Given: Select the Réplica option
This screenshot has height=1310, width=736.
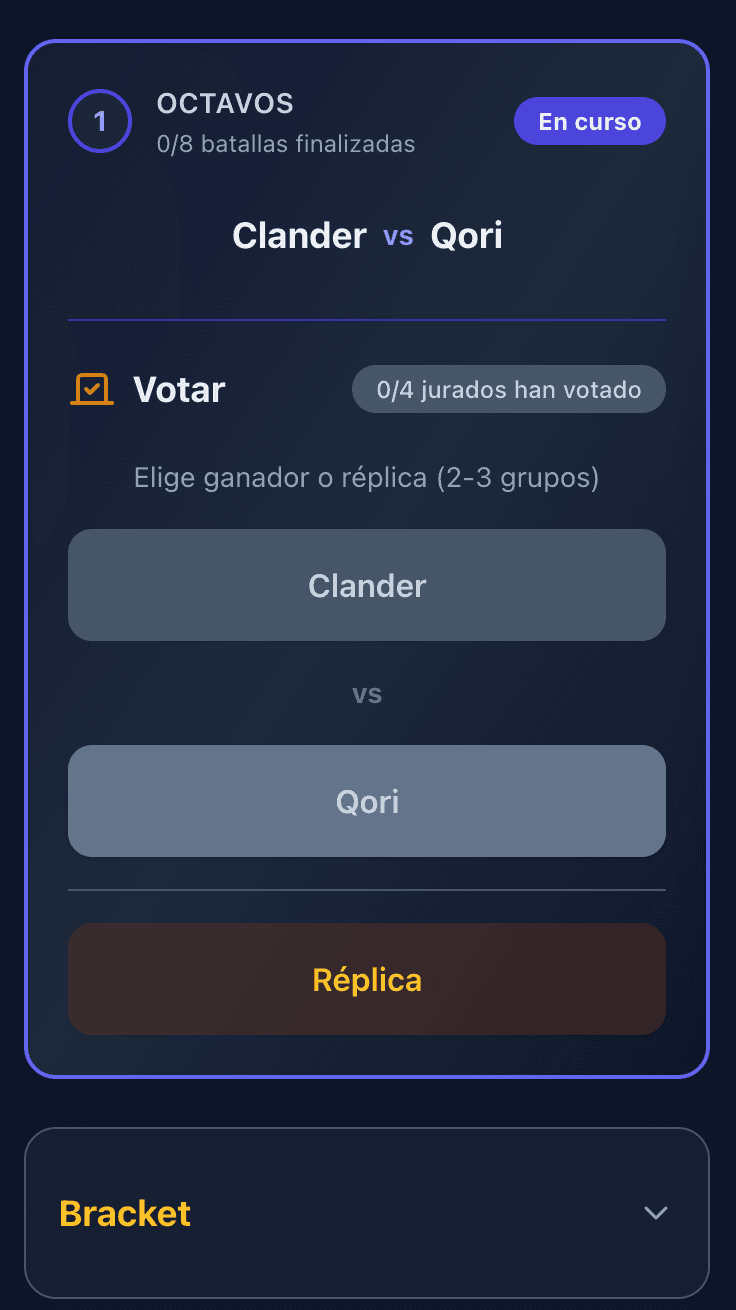Looking at the screenshot, I should coord(367,979).
